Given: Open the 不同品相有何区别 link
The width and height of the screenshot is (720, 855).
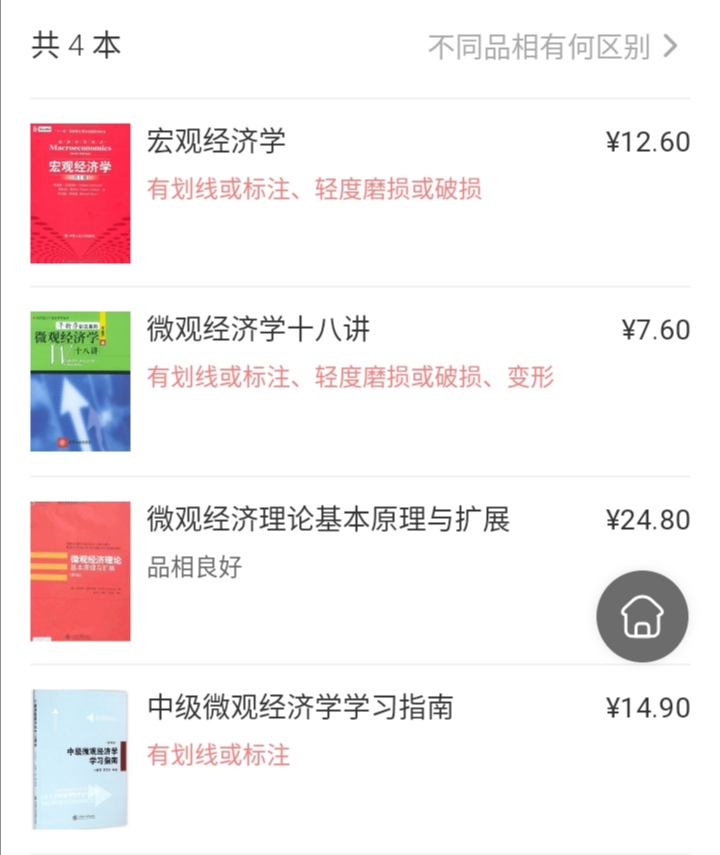Looking at the screenshot, I should click(x=553, y=47).
